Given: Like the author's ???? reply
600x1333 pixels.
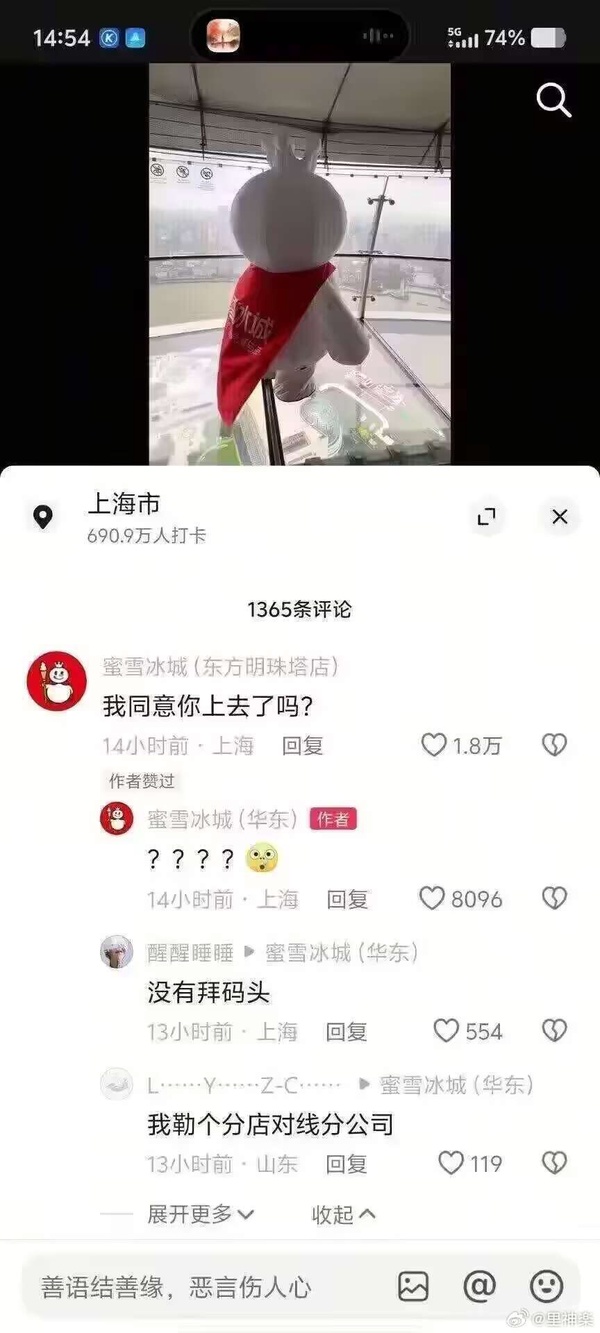Looking at the screenshot, I should (x=432, y=899).
